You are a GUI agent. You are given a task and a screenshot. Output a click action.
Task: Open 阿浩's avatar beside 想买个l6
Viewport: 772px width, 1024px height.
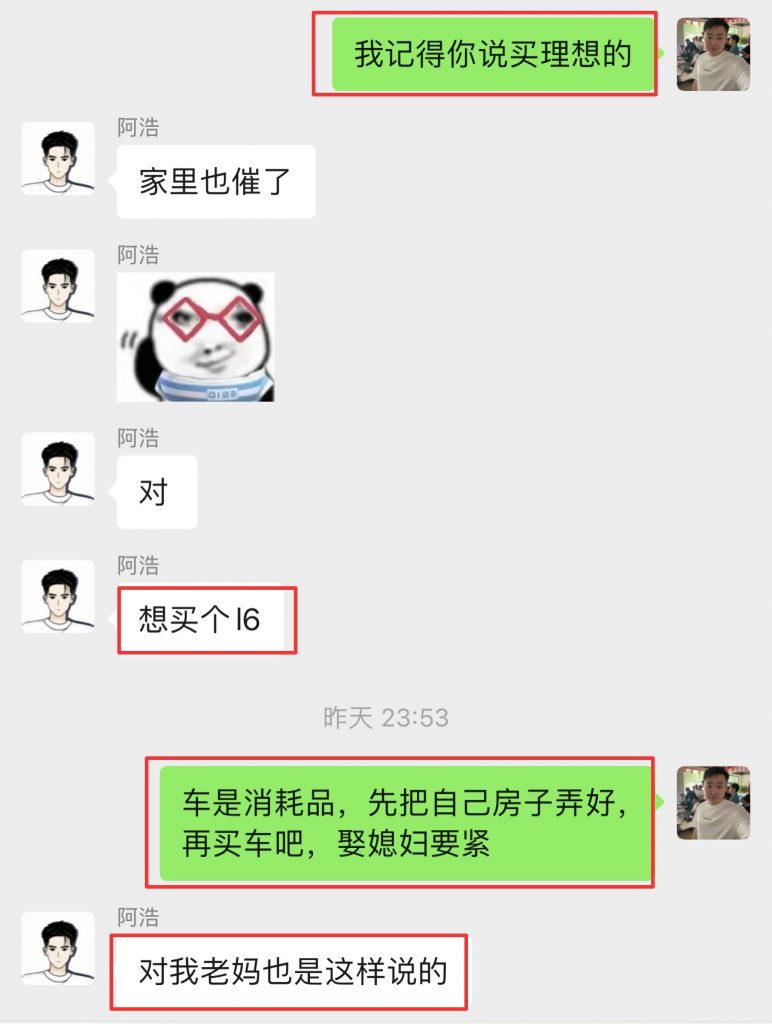click(x=60, y=595)
